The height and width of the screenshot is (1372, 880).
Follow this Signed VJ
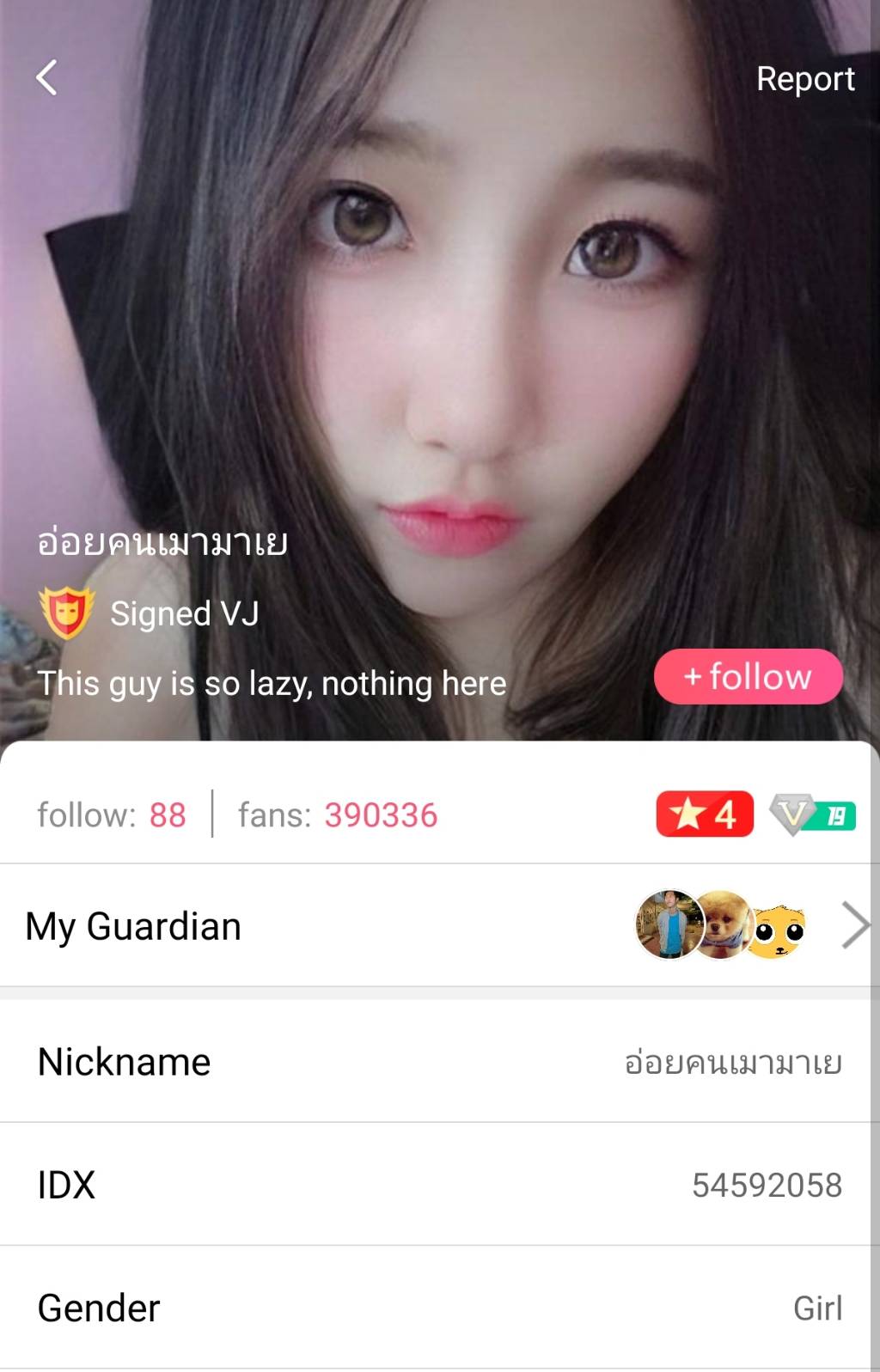748,677
